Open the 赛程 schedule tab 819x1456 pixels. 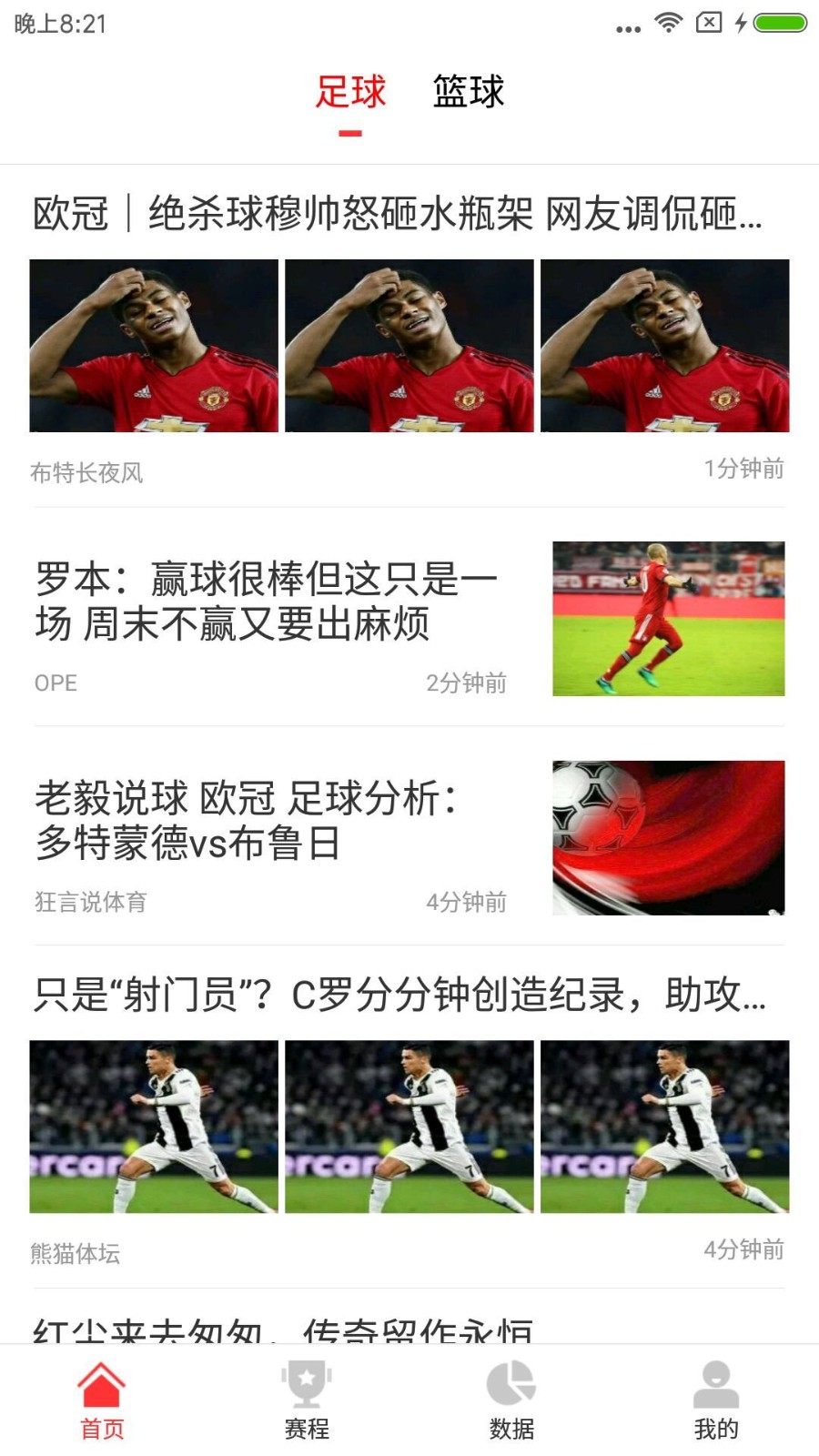point(307,1400)
